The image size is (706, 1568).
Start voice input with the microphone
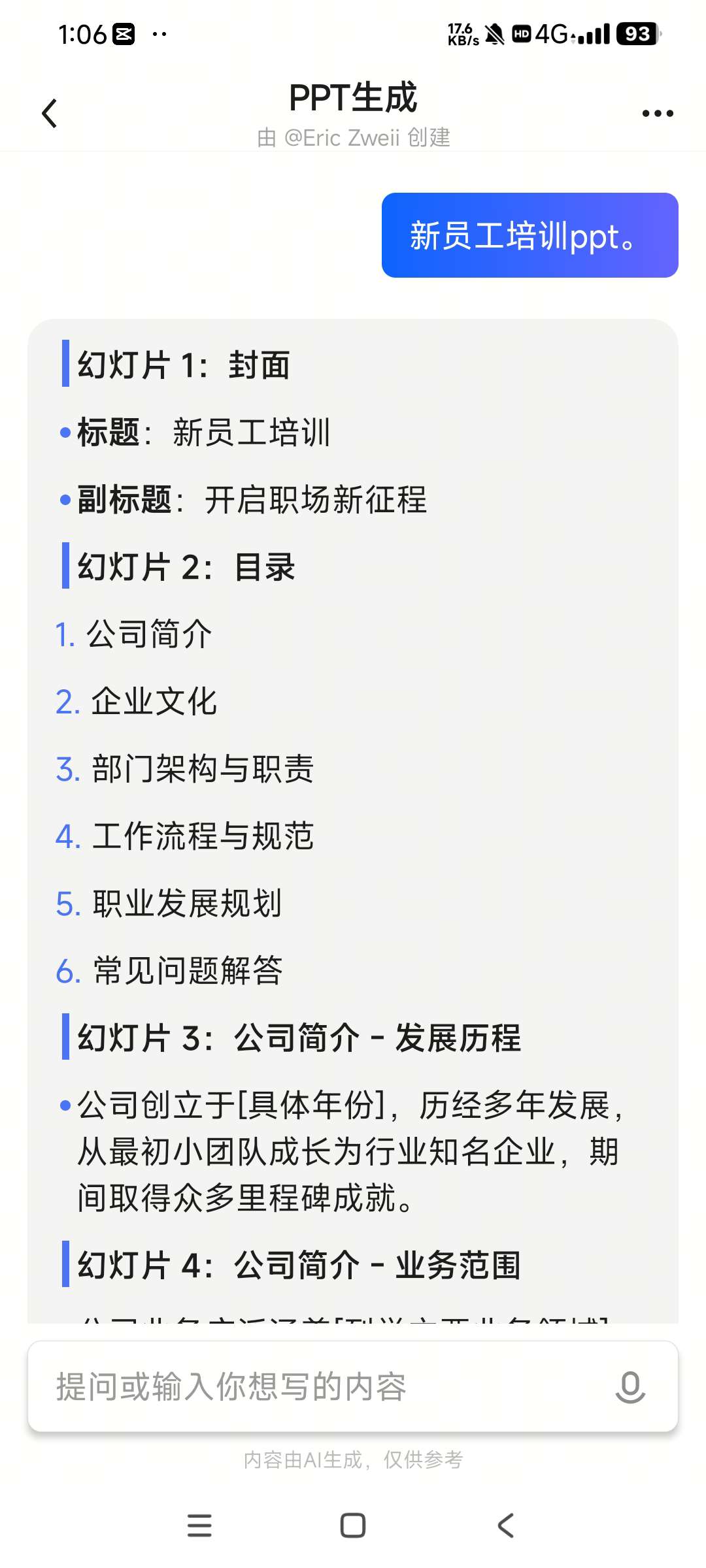[x=630, y=1387]
